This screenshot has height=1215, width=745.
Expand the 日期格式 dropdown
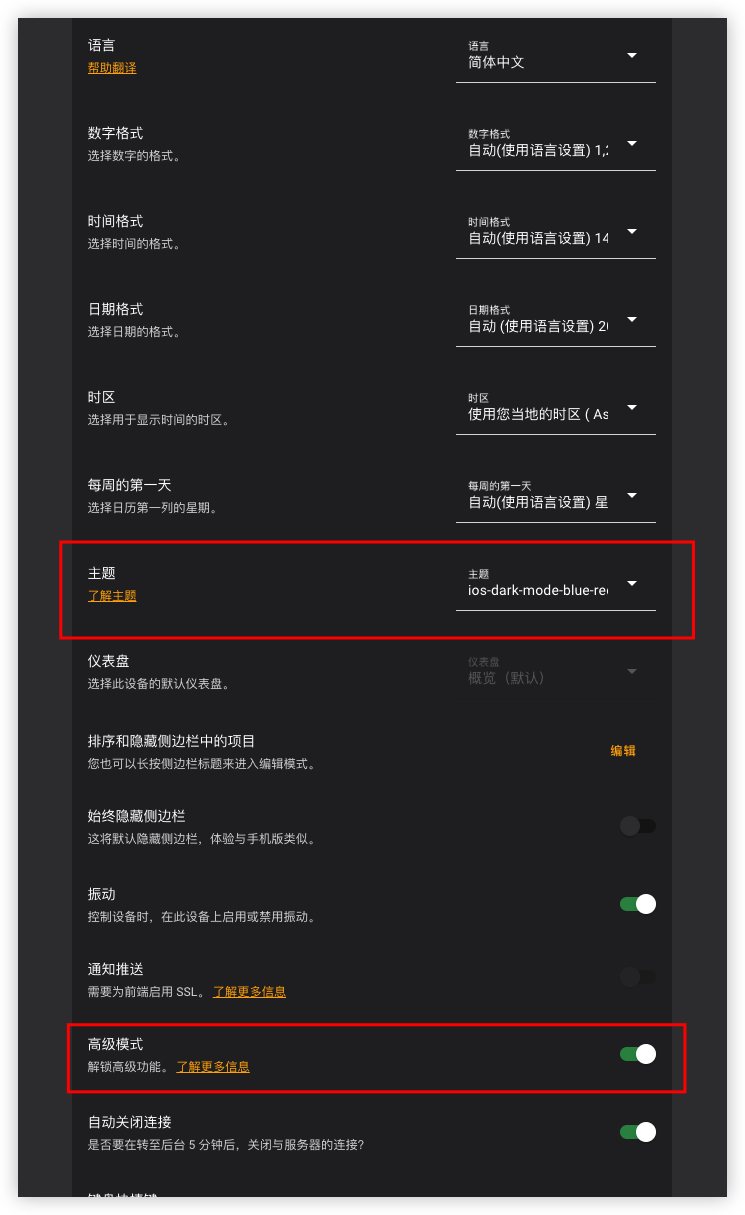[555, 320]
